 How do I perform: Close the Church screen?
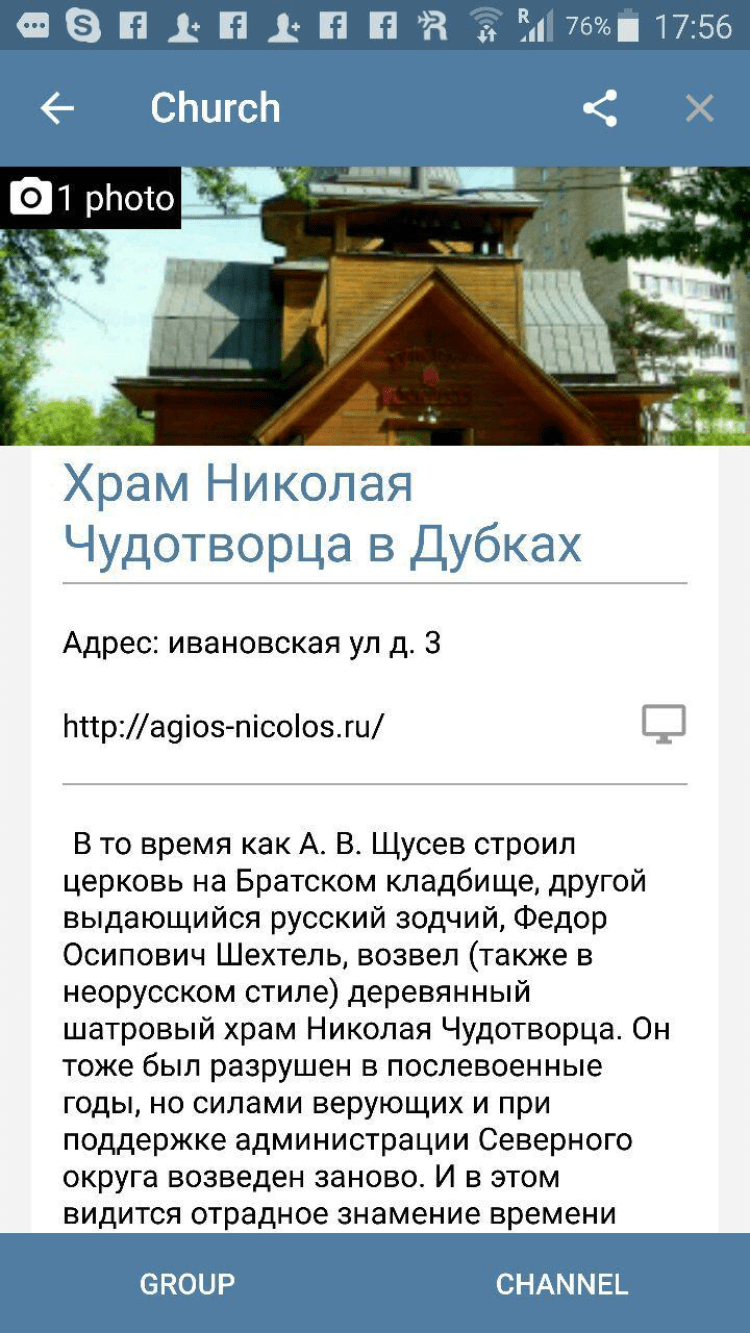click(x=699, y=108)
